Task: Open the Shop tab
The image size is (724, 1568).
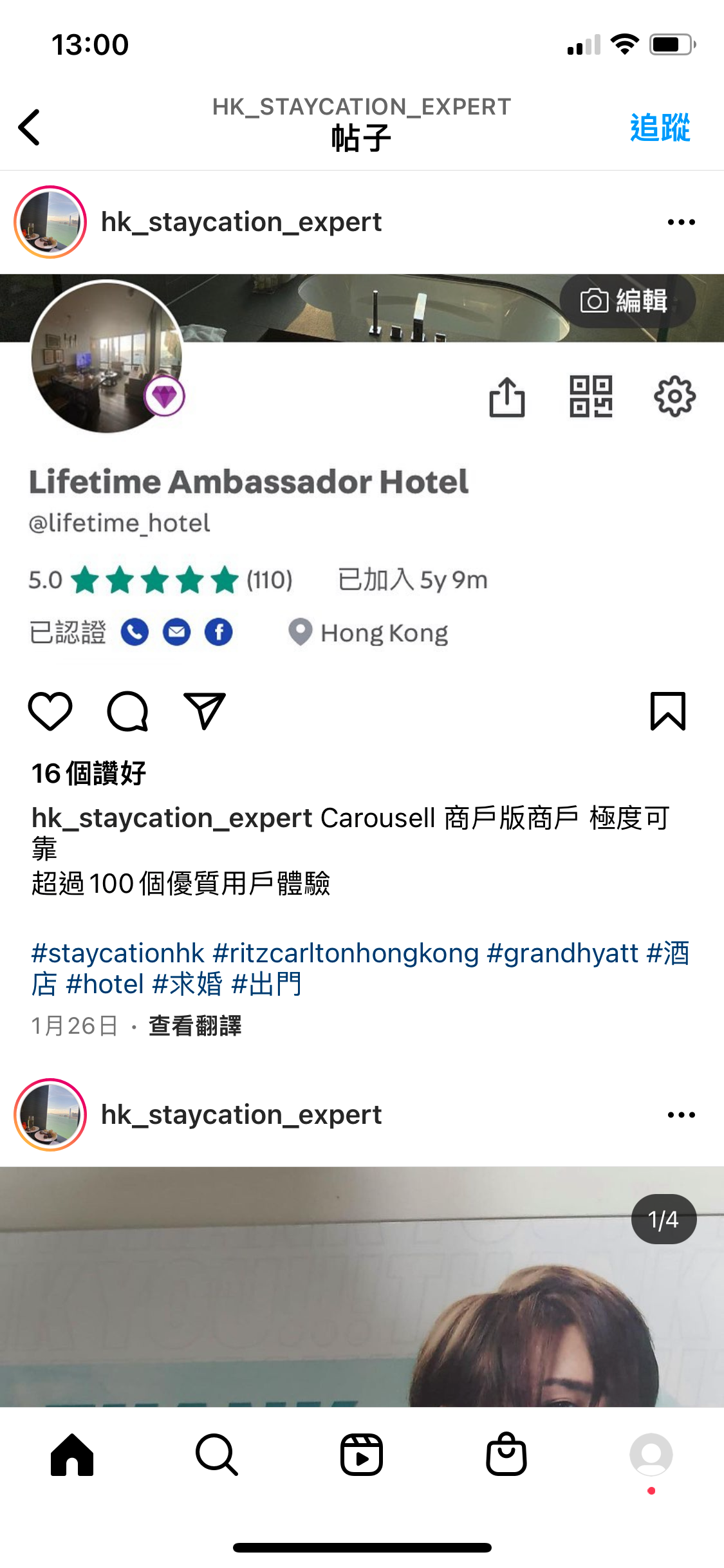Action: pos(506,1454)
